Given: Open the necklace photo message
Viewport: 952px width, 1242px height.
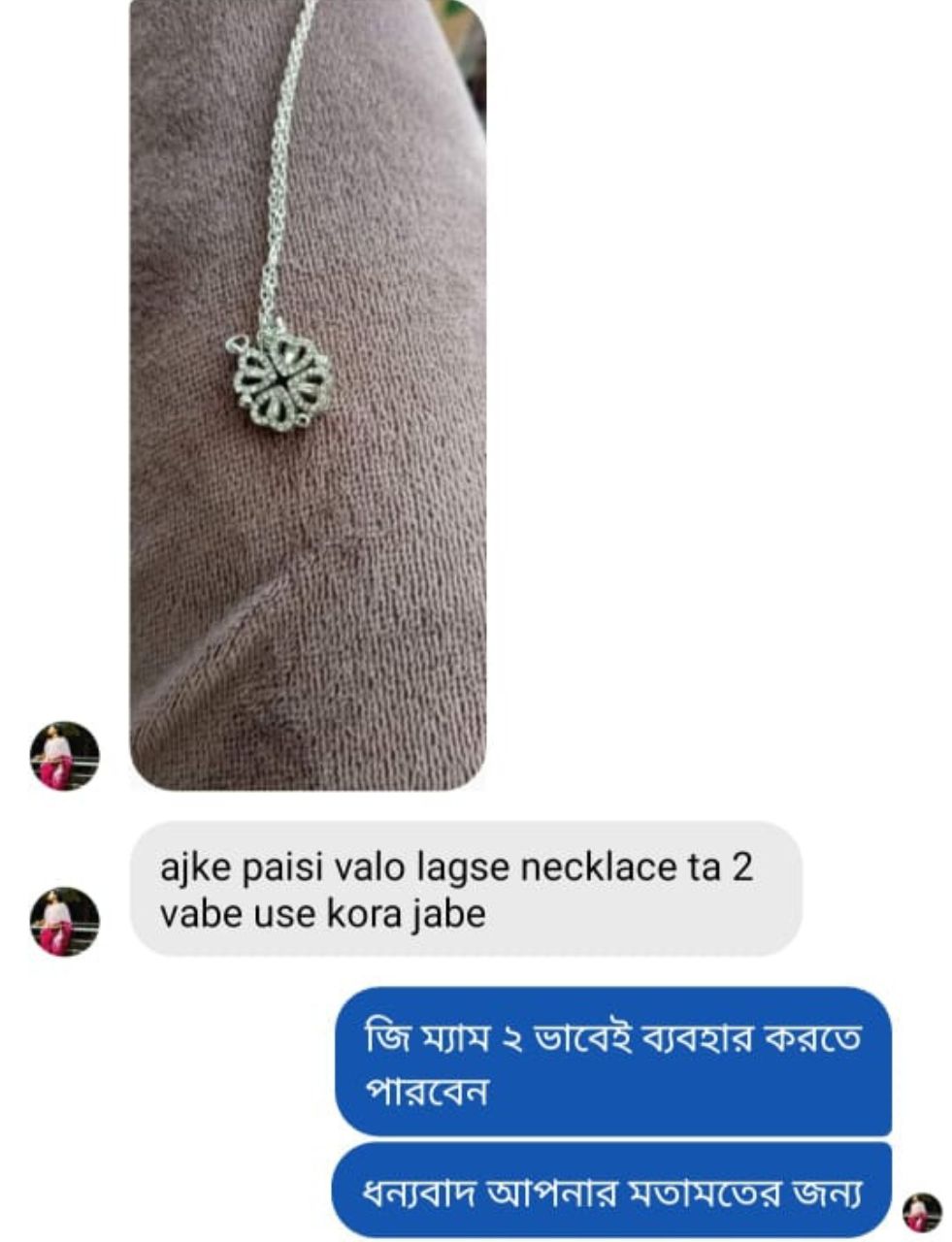Looking at the screenshot, I should coord(308,393).
